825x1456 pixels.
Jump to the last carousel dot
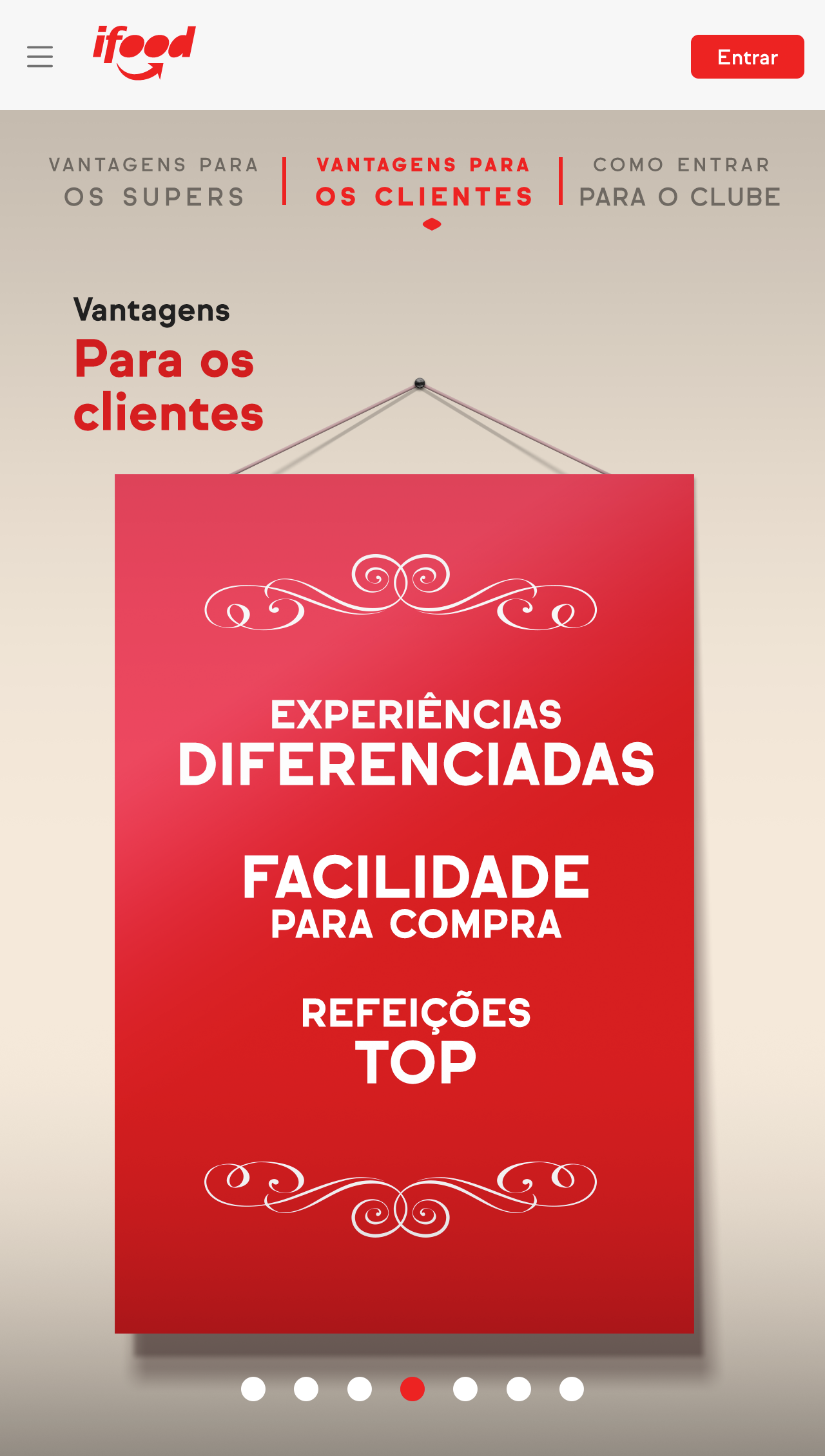click(x=572, y=1389)
